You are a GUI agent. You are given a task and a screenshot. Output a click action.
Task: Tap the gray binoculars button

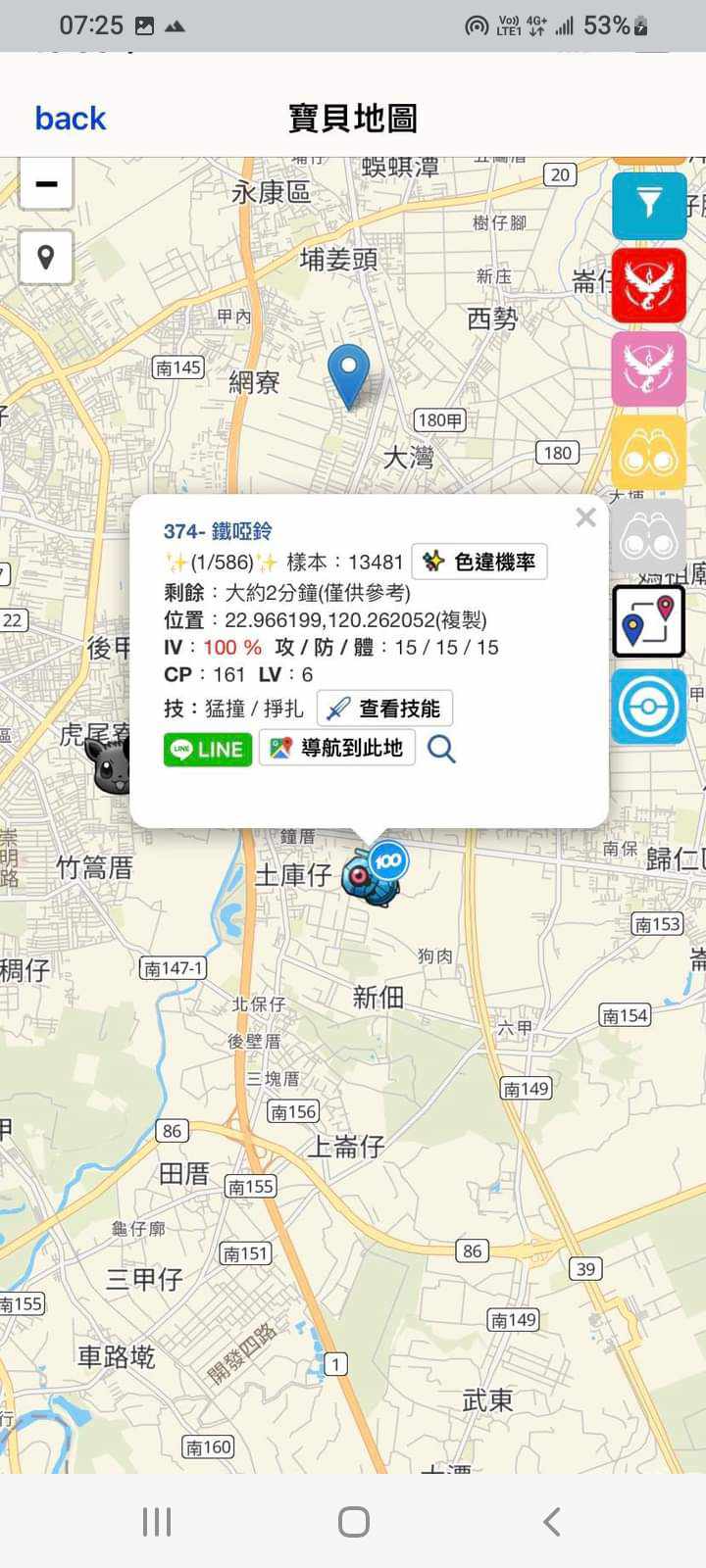(649, 536)
